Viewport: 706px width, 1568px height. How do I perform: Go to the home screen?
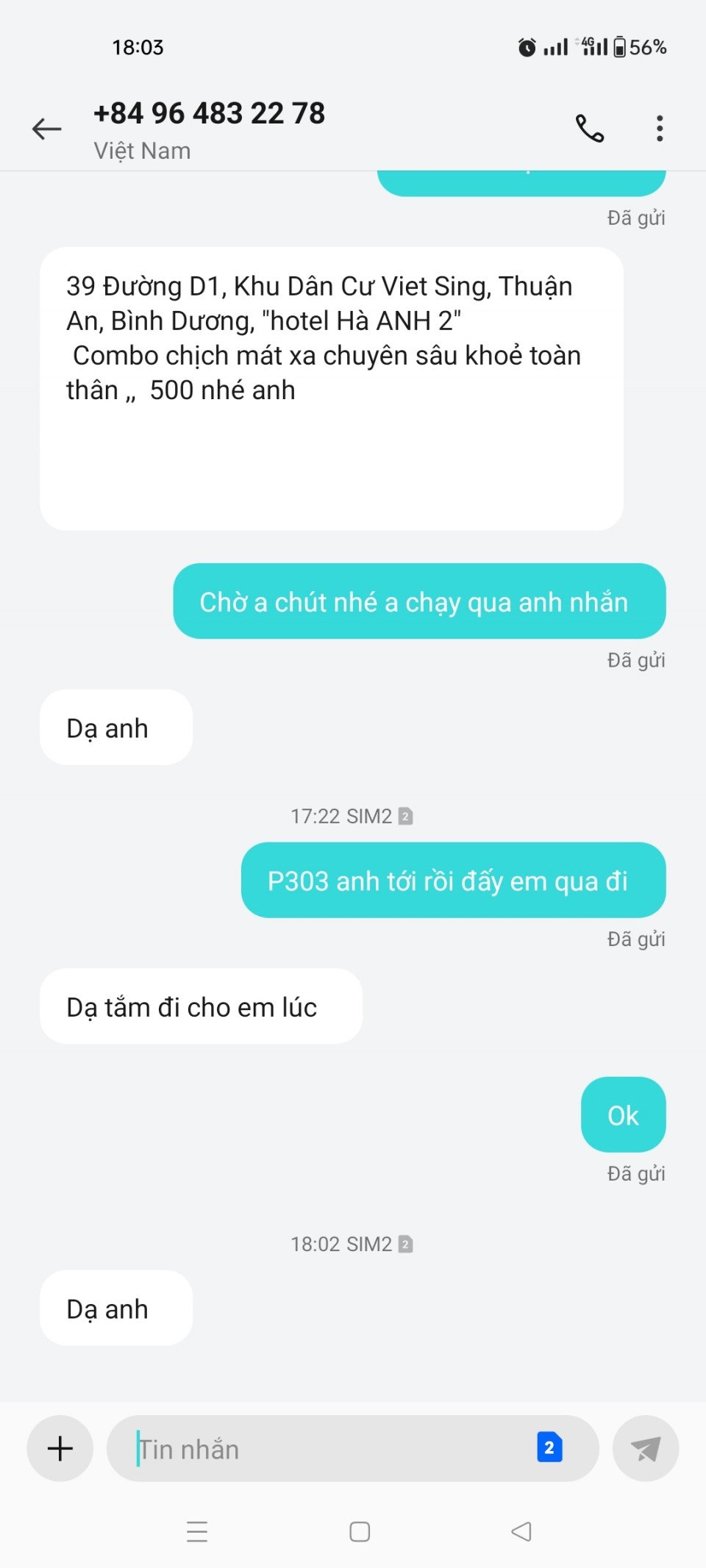coord(360,1531)
